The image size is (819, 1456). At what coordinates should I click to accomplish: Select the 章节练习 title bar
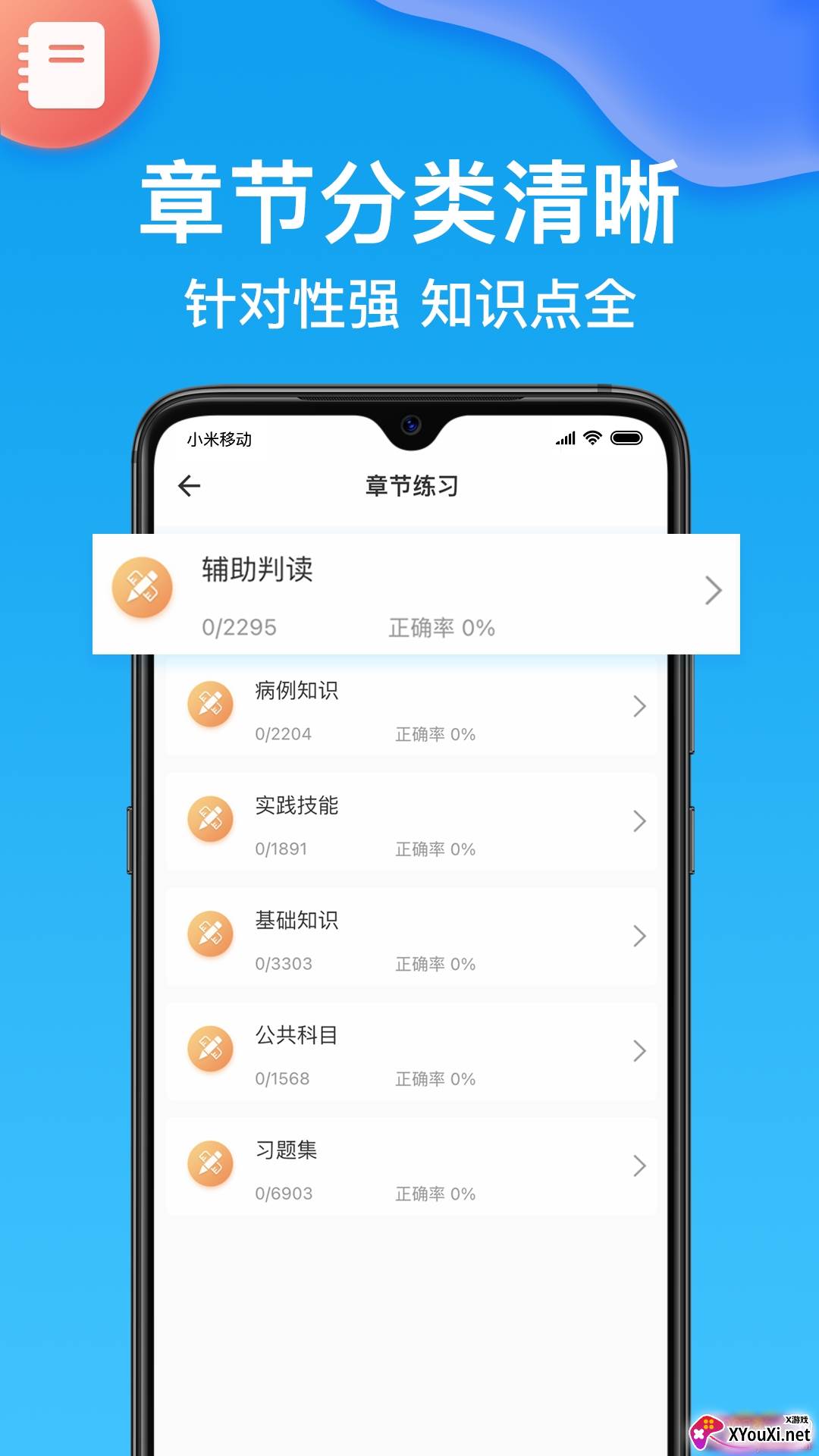pyautogui.click(x=409, y=485)
